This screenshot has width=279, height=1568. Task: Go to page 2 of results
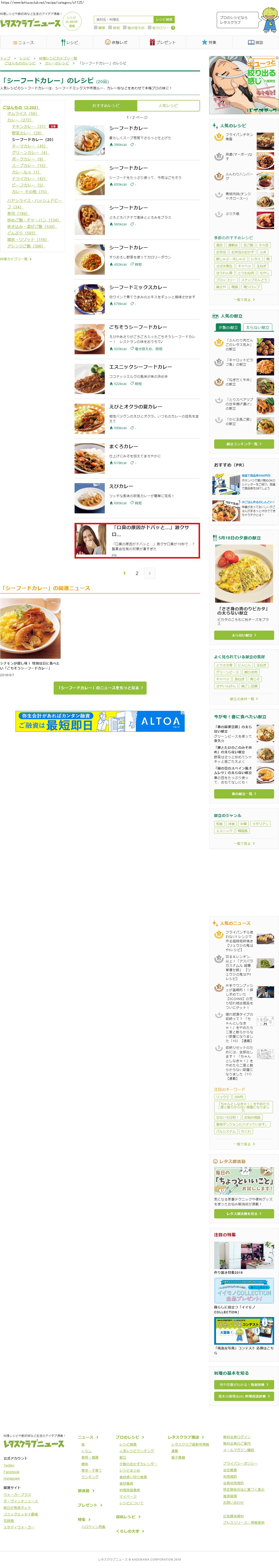point(137,573)
